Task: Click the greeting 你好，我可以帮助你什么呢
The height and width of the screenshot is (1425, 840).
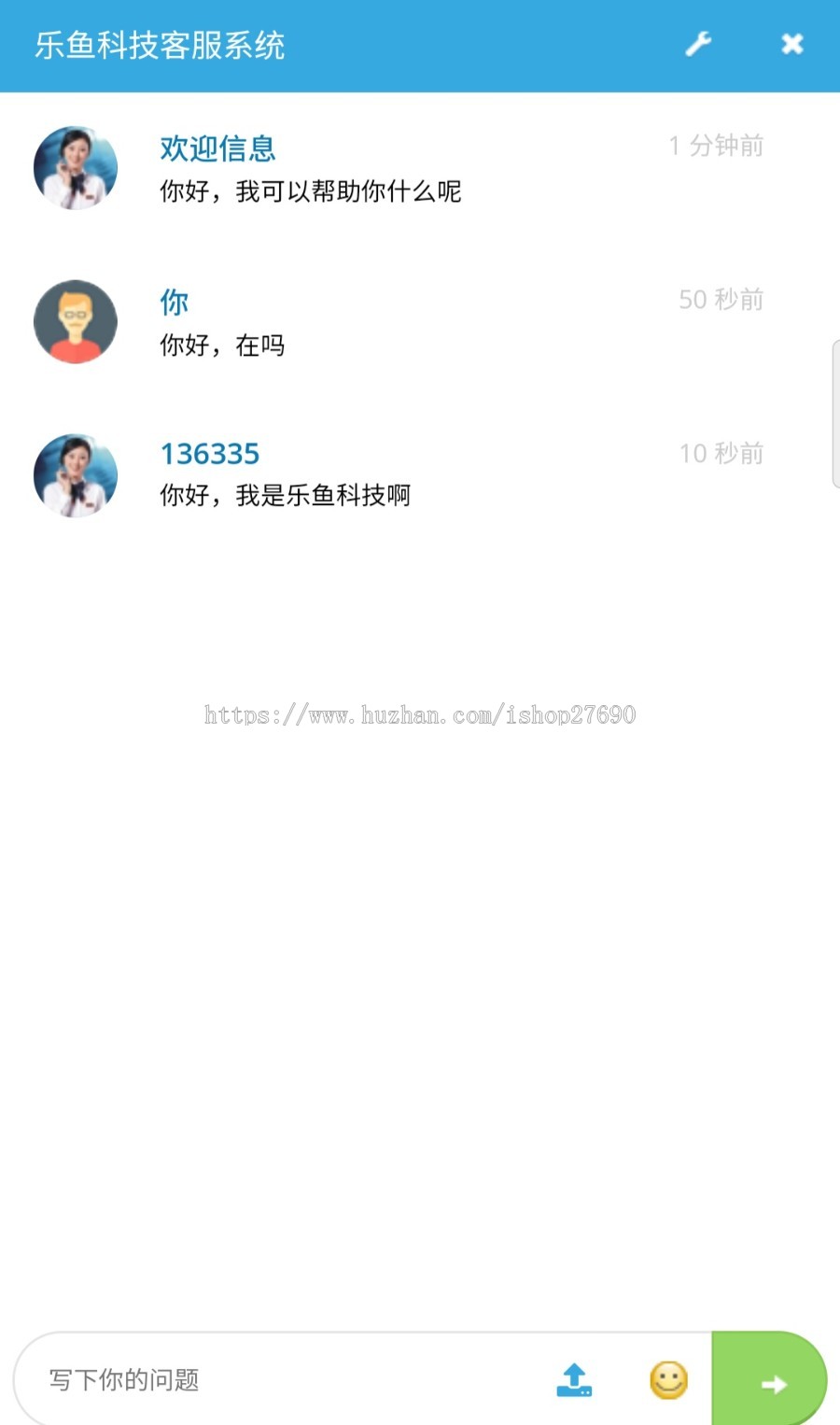Action: coord(313,191)
